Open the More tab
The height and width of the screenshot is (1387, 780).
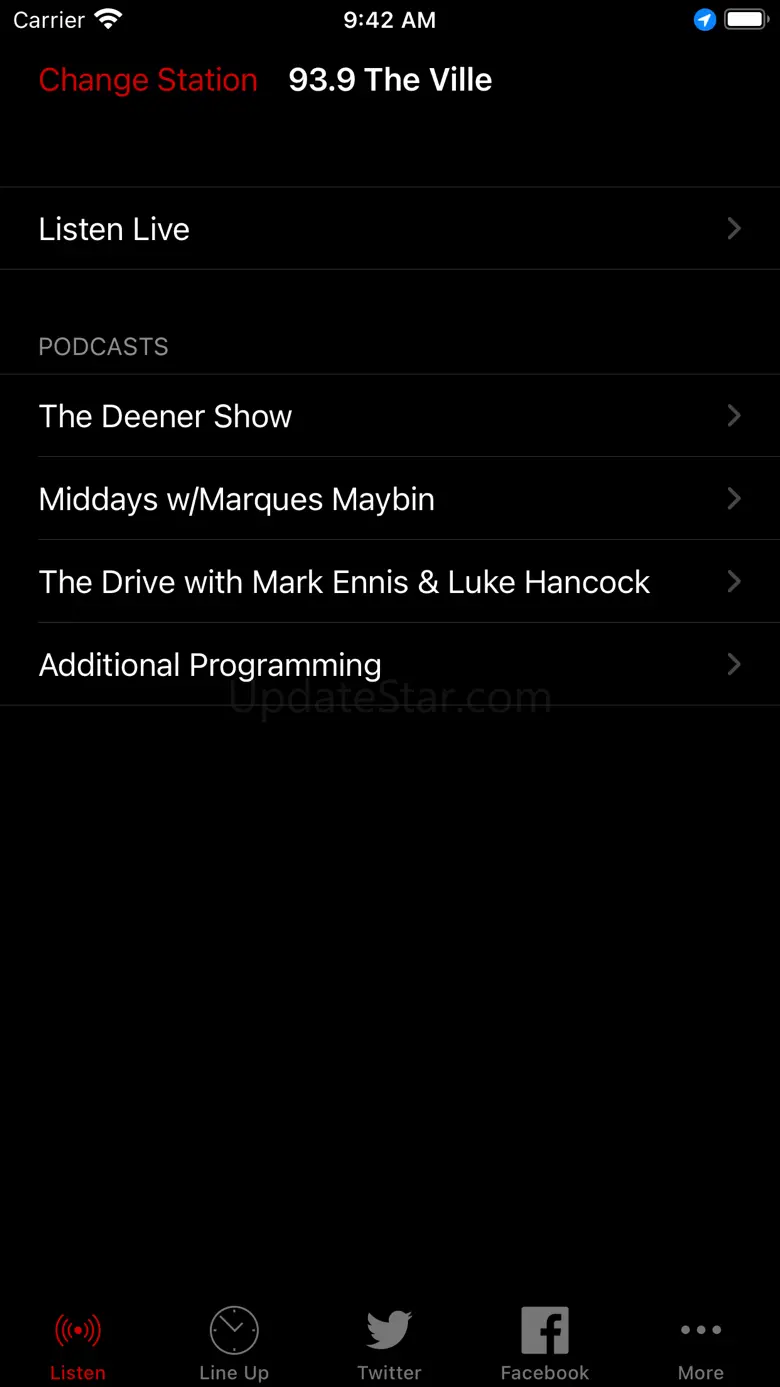pos(701,1343)
